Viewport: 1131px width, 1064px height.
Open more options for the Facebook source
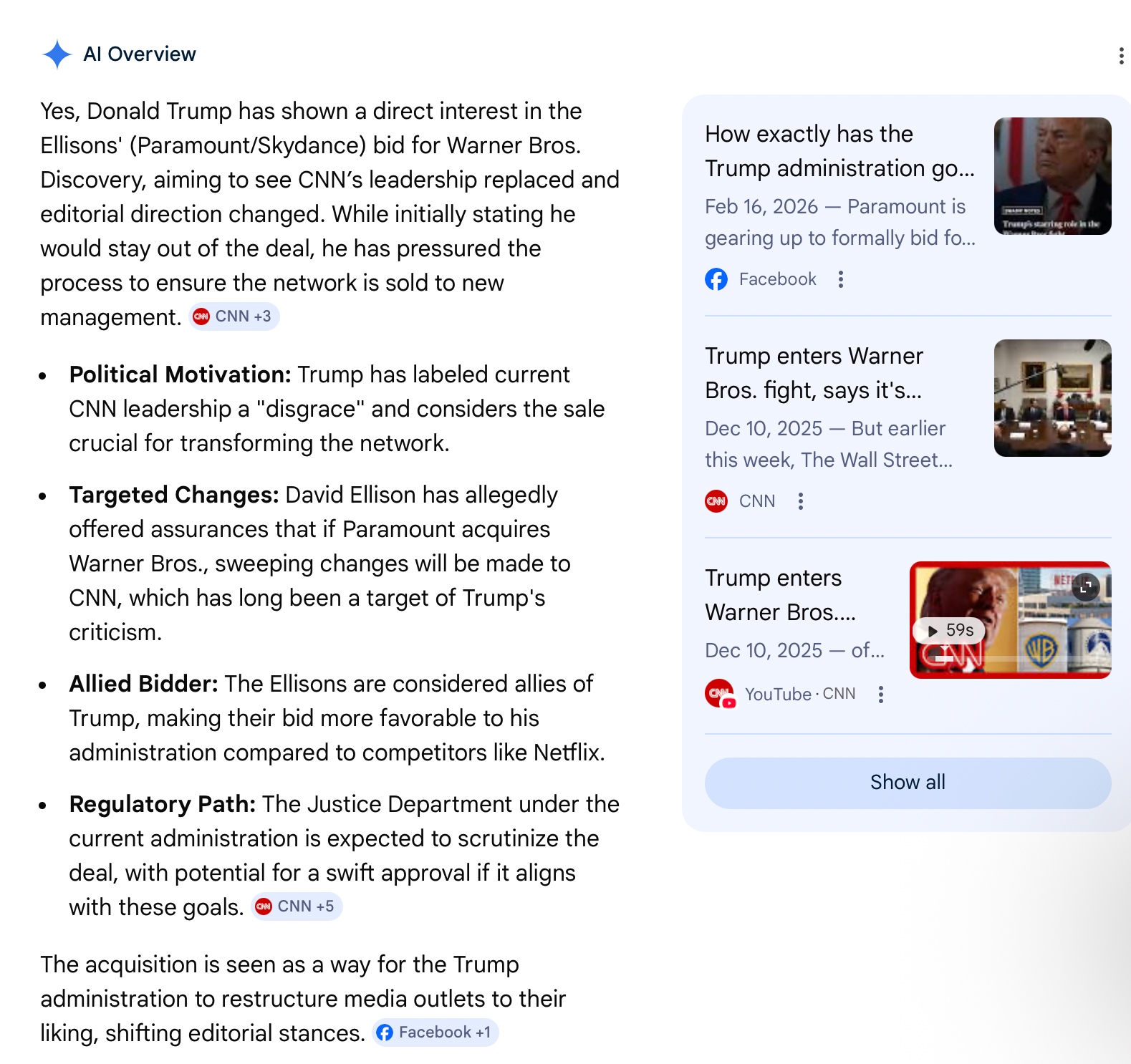pos(841,279)
